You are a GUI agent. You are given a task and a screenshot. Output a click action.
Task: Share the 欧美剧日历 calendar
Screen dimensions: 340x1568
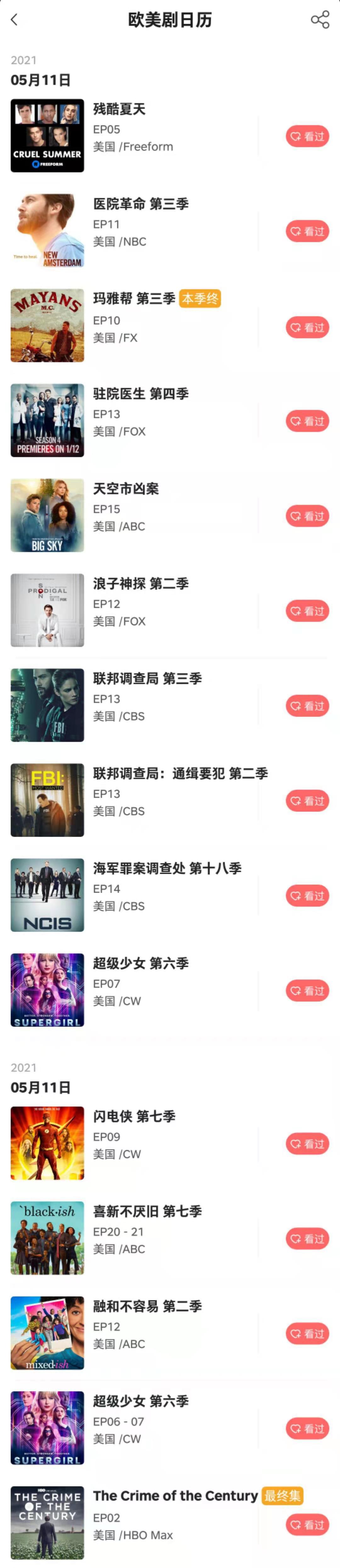[x=320, y=20]
